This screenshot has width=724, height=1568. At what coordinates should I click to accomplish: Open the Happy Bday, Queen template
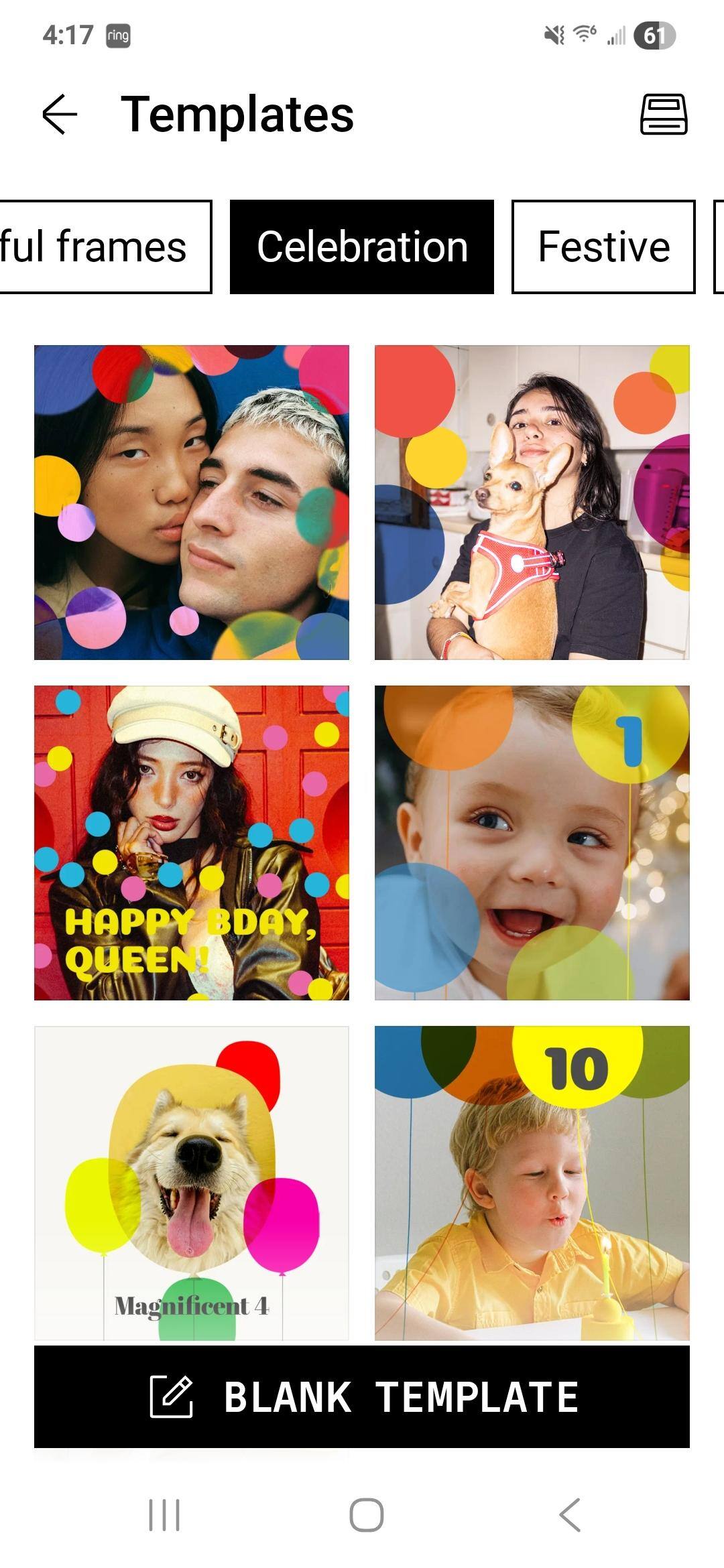192,843
